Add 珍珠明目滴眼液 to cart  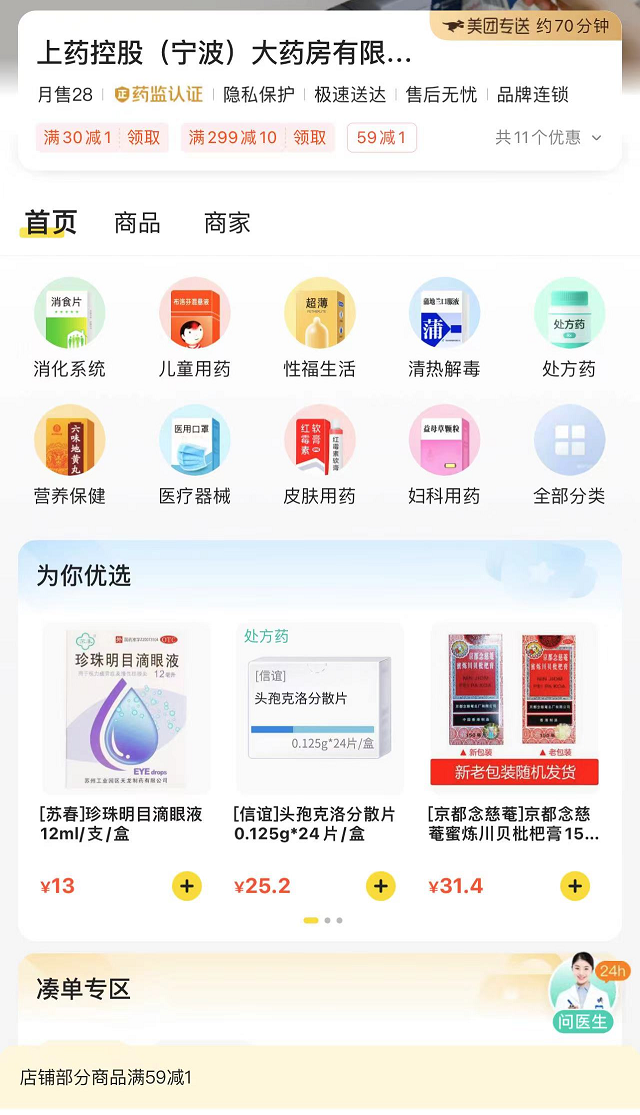187,886
